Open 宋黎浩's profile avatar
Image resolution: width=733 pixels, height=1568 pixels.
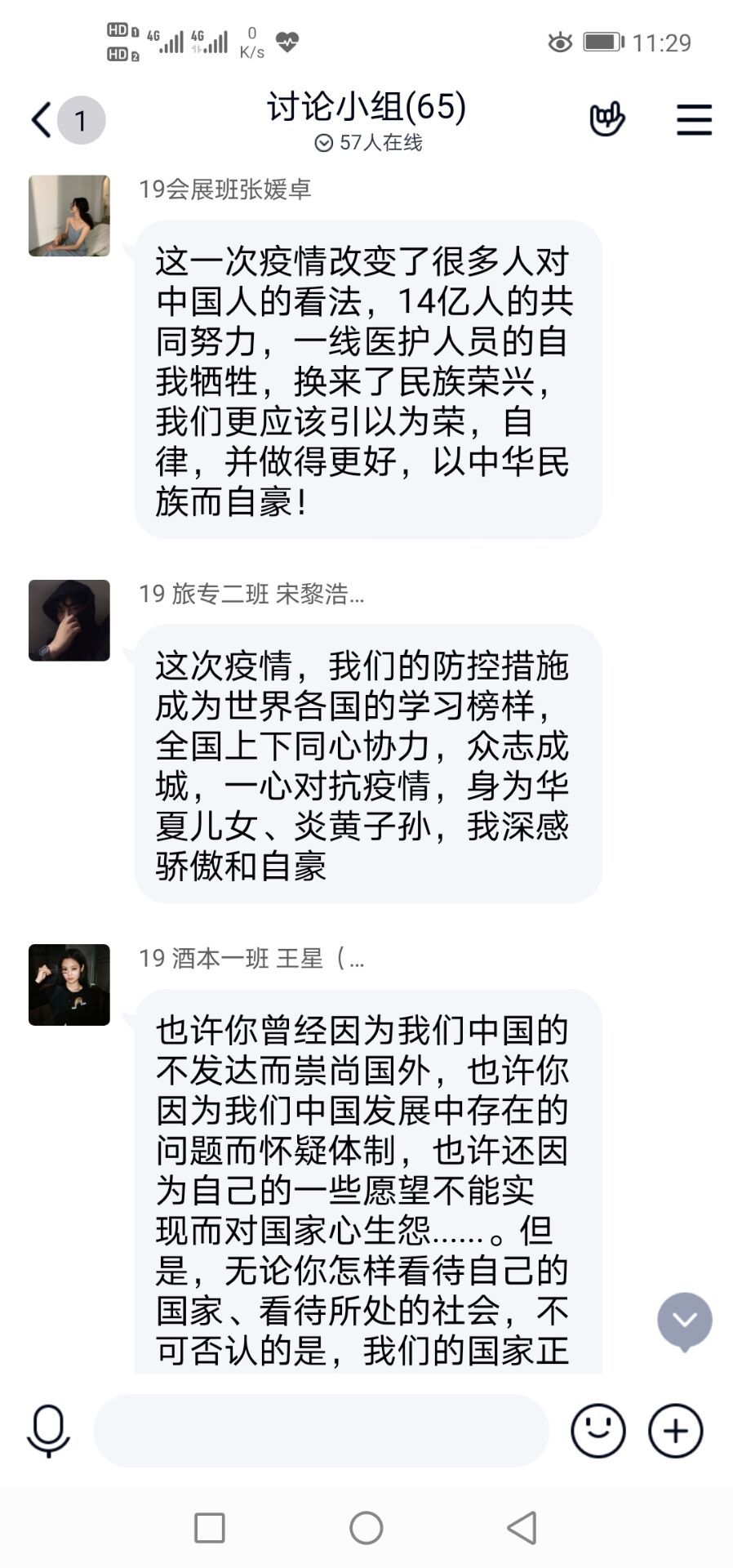69,621
